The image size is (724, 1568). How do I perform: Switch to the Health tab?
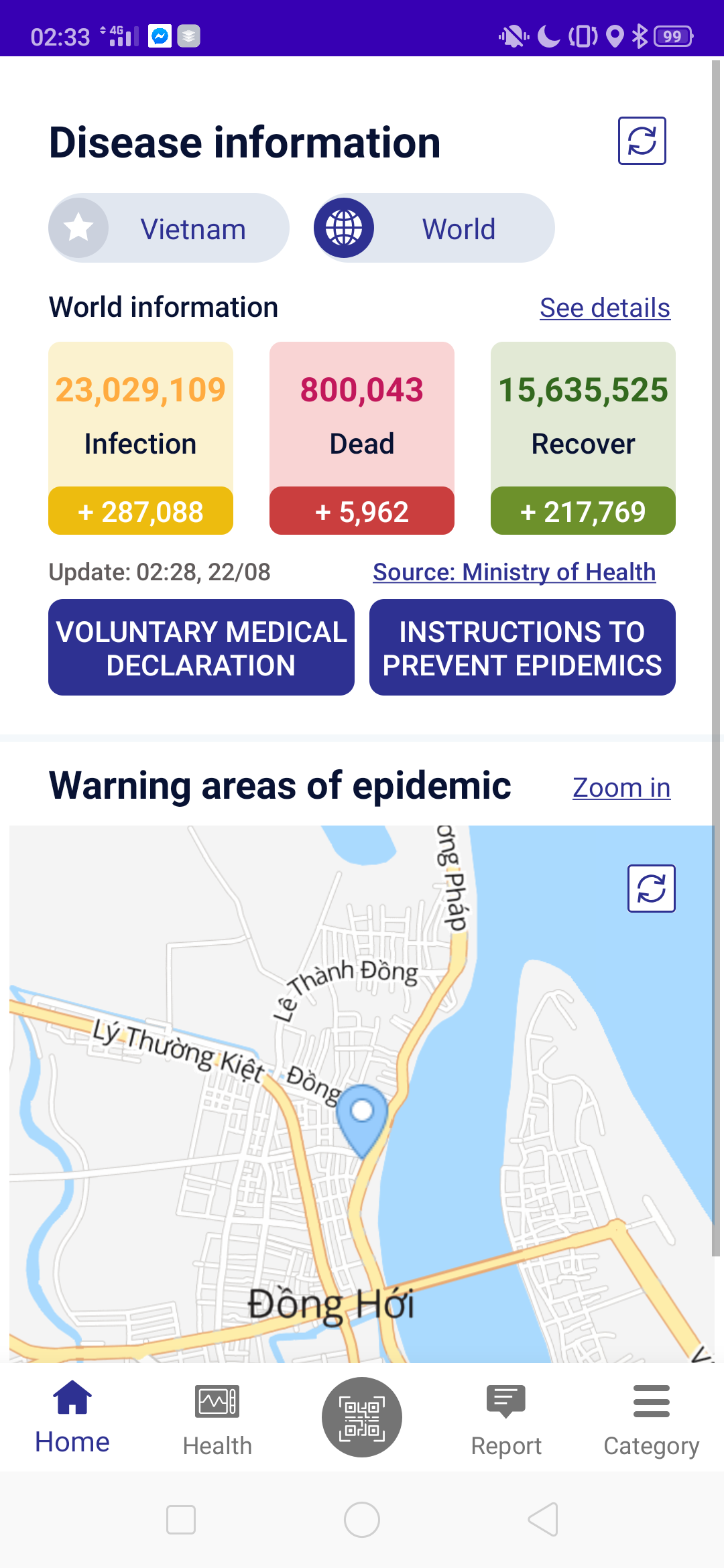(217, 1417)
